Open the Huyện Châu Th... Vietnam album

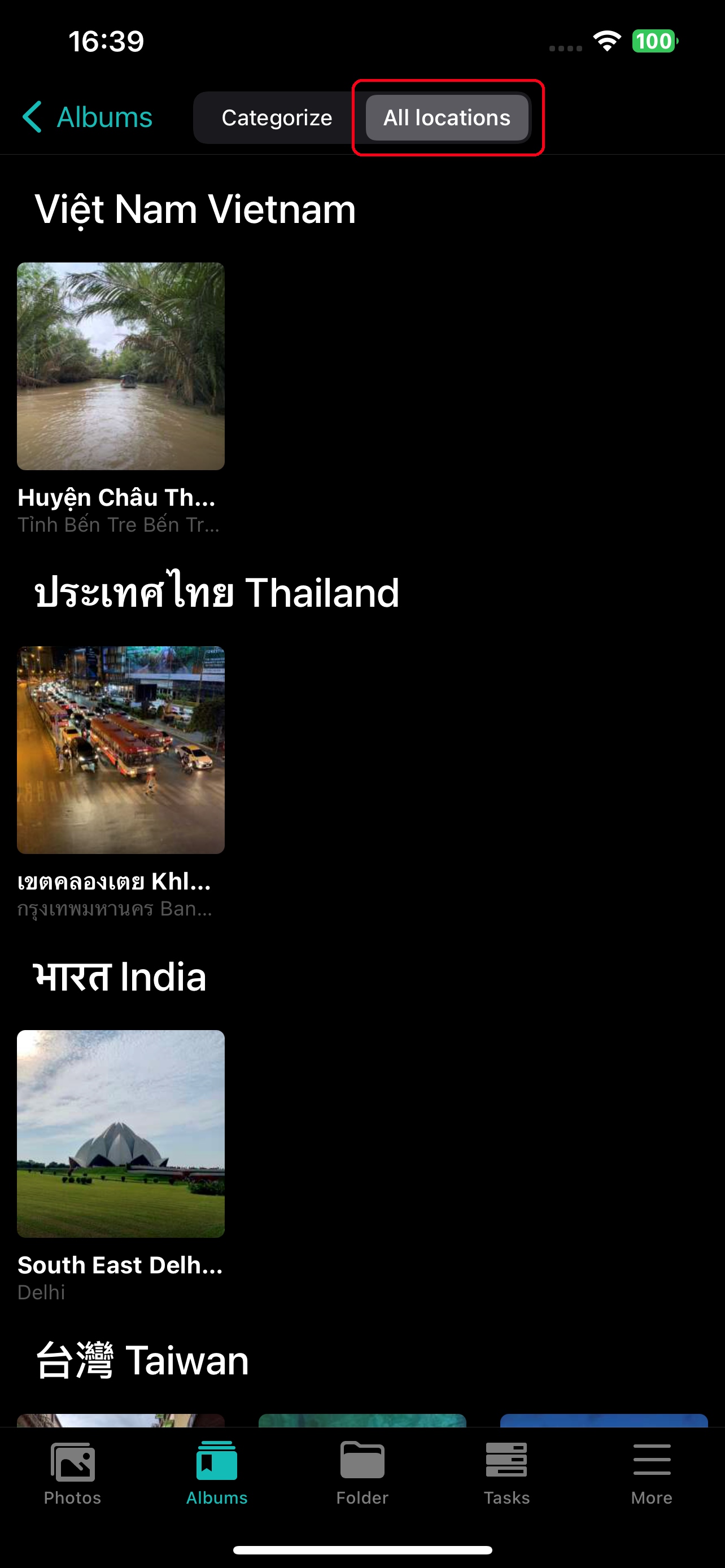[x=120, y=366]
